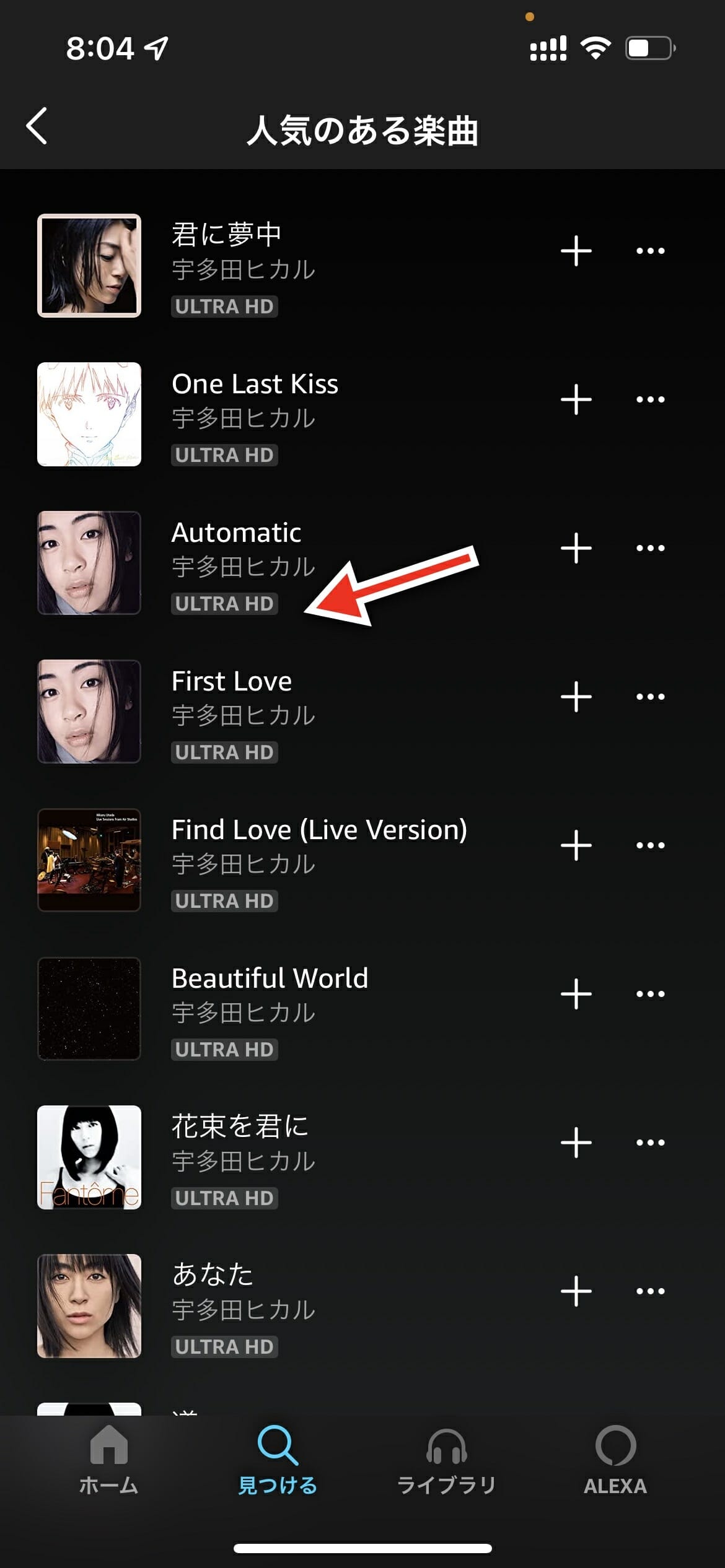Switch to the 見つける tab
Image resolution: width=725 pixels, height=1568 pixels.
click(x=278, y=1460)
